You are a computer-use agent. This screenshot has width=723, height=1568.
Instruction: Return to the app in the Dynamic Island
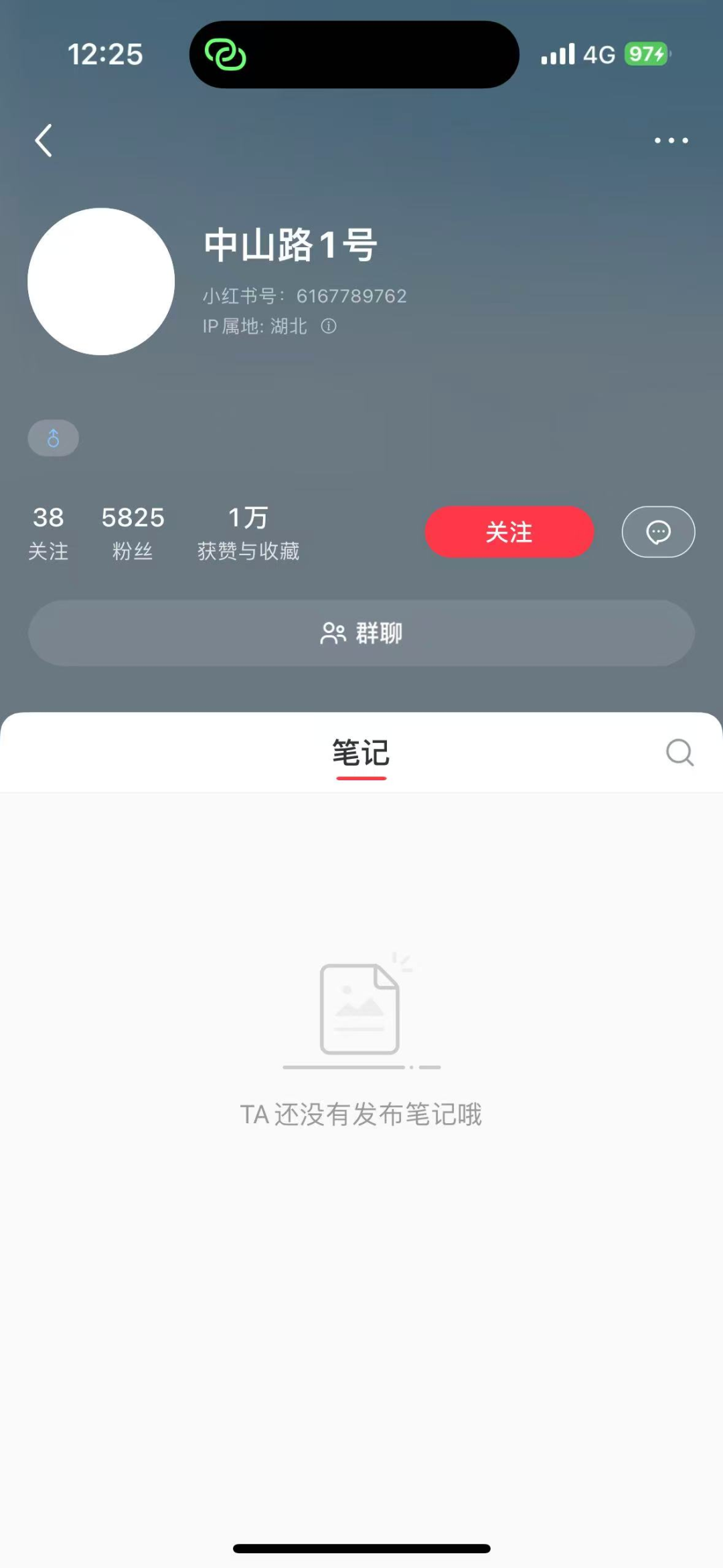226,54
